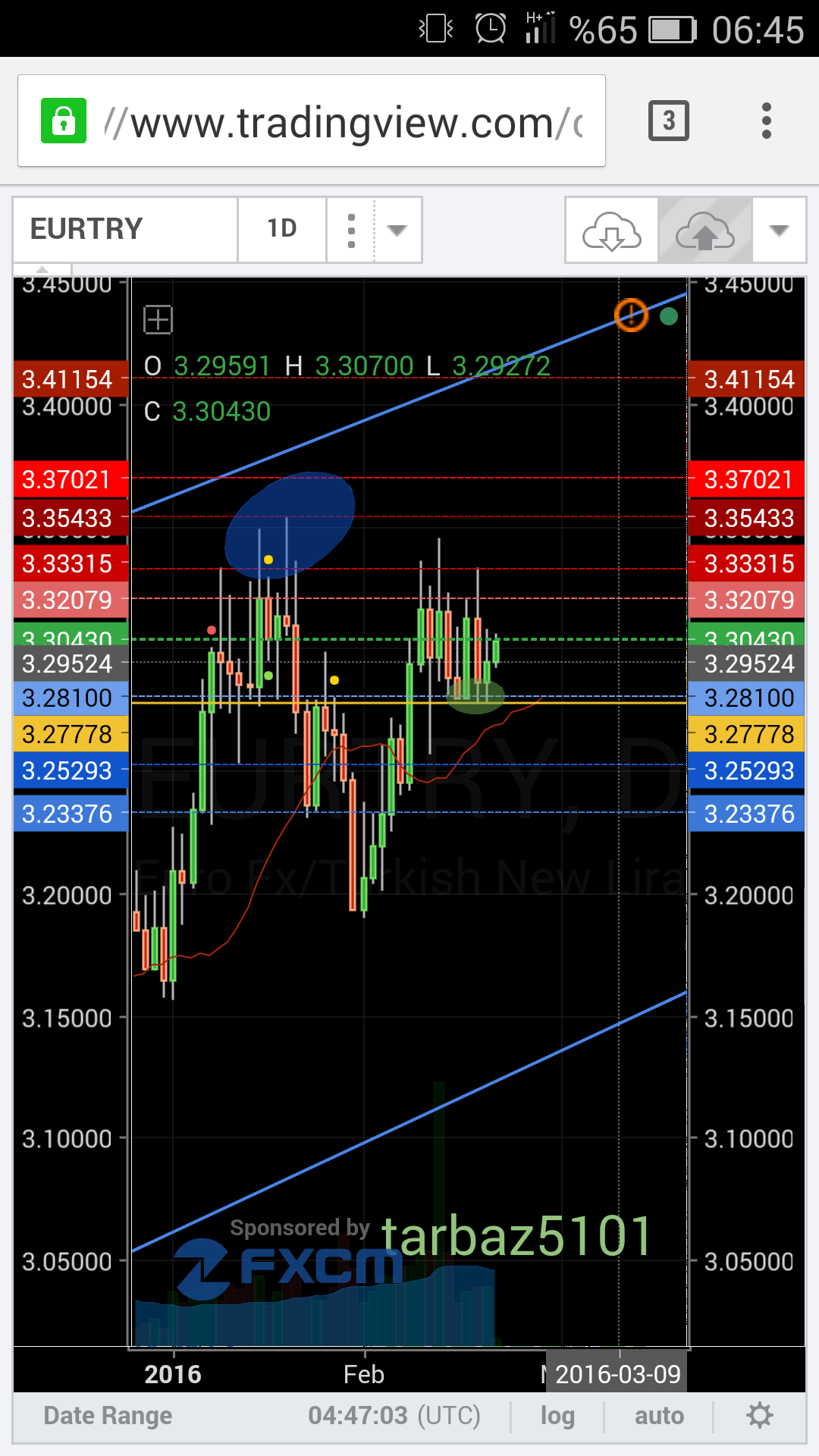This screenshot has width=819, height=1456.
Task: Tap the orange alert marker on the chart
Action: (631, 315)
